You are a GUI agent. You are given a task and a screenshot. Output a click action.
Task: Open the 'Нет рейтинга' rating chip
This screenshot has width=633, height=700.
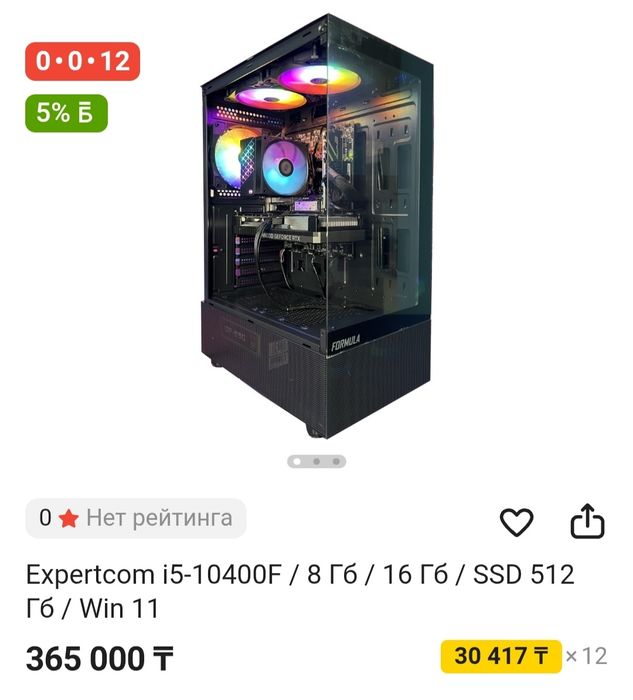click(x=136, y=518)
